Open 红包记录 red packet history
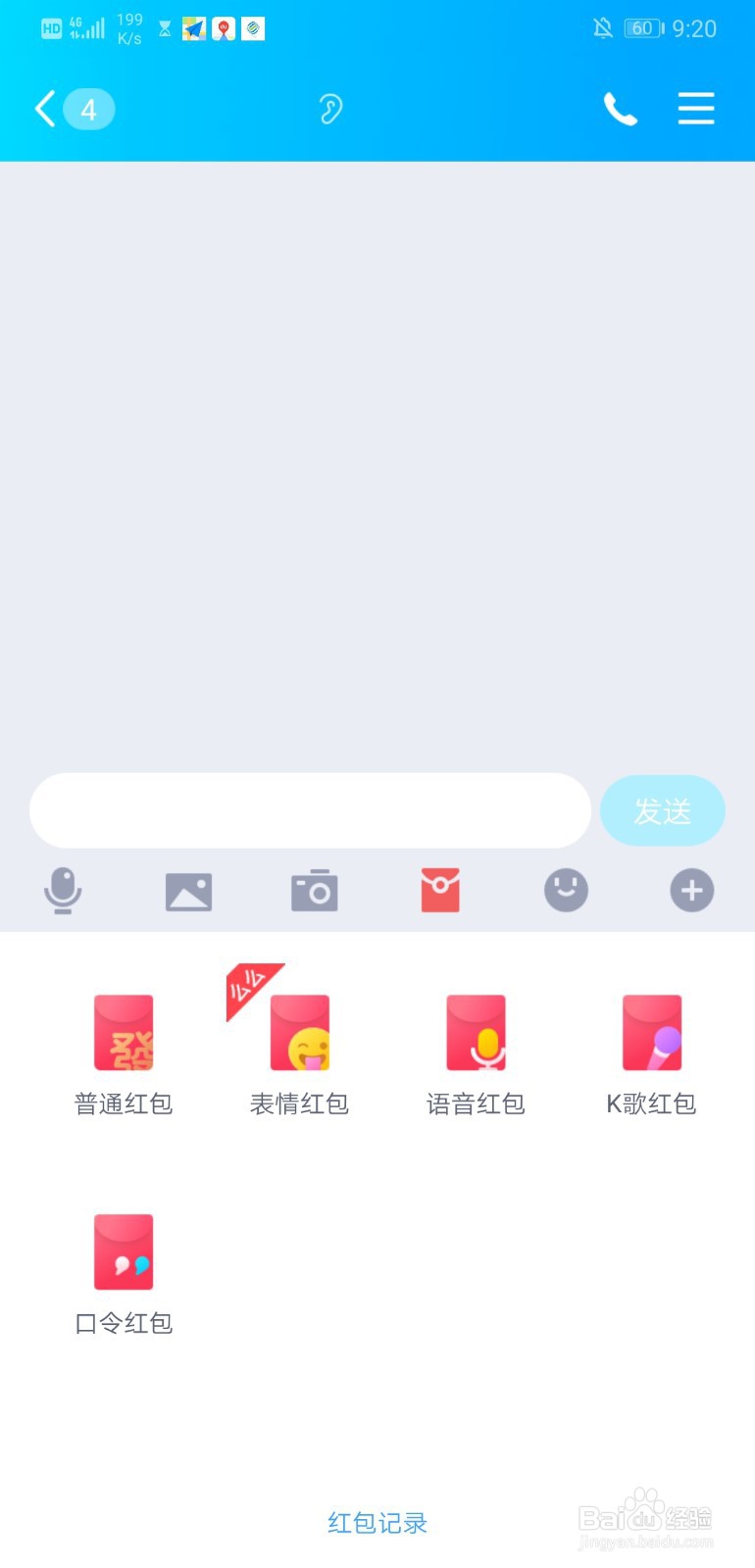The height and width of the screenshot is (1568, 755). tap(377, 1523)
